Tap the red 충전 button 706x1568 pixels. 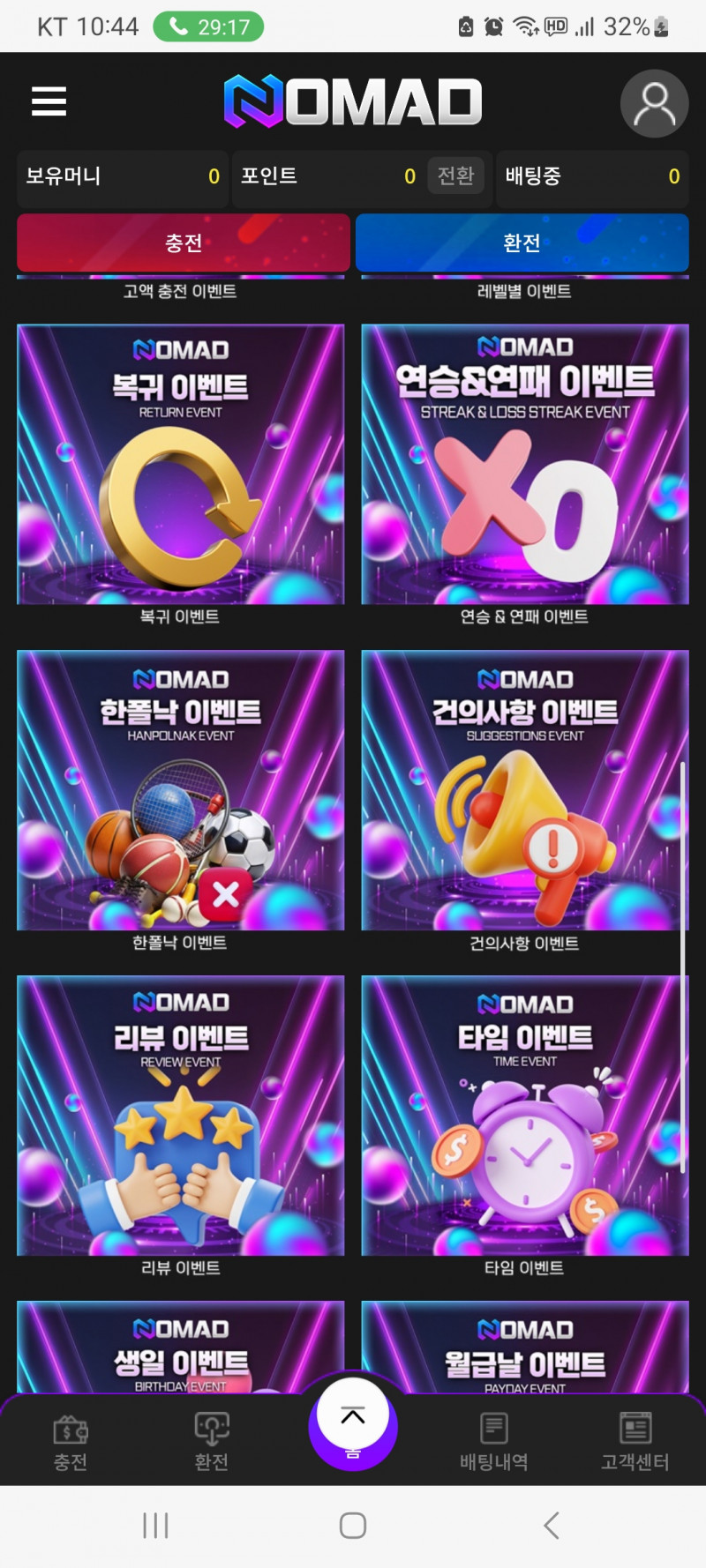pos(184,243)
